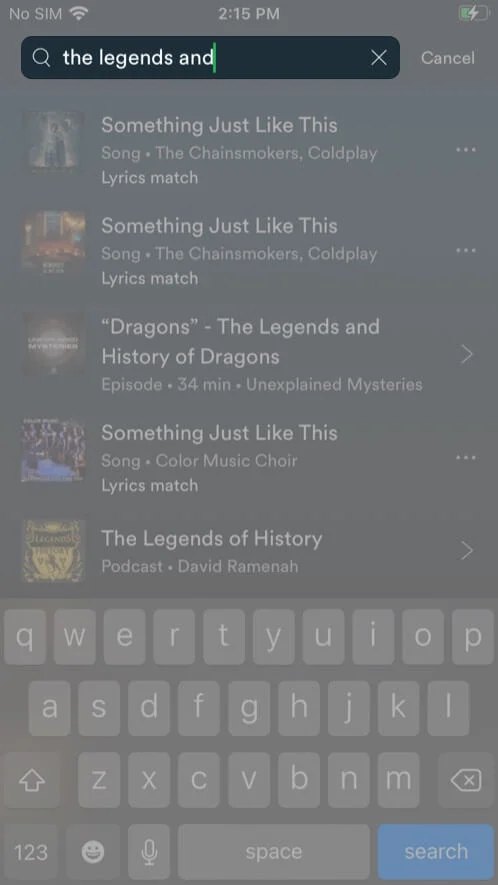
Task: Tap the space bar
Action: click(274, 851)
